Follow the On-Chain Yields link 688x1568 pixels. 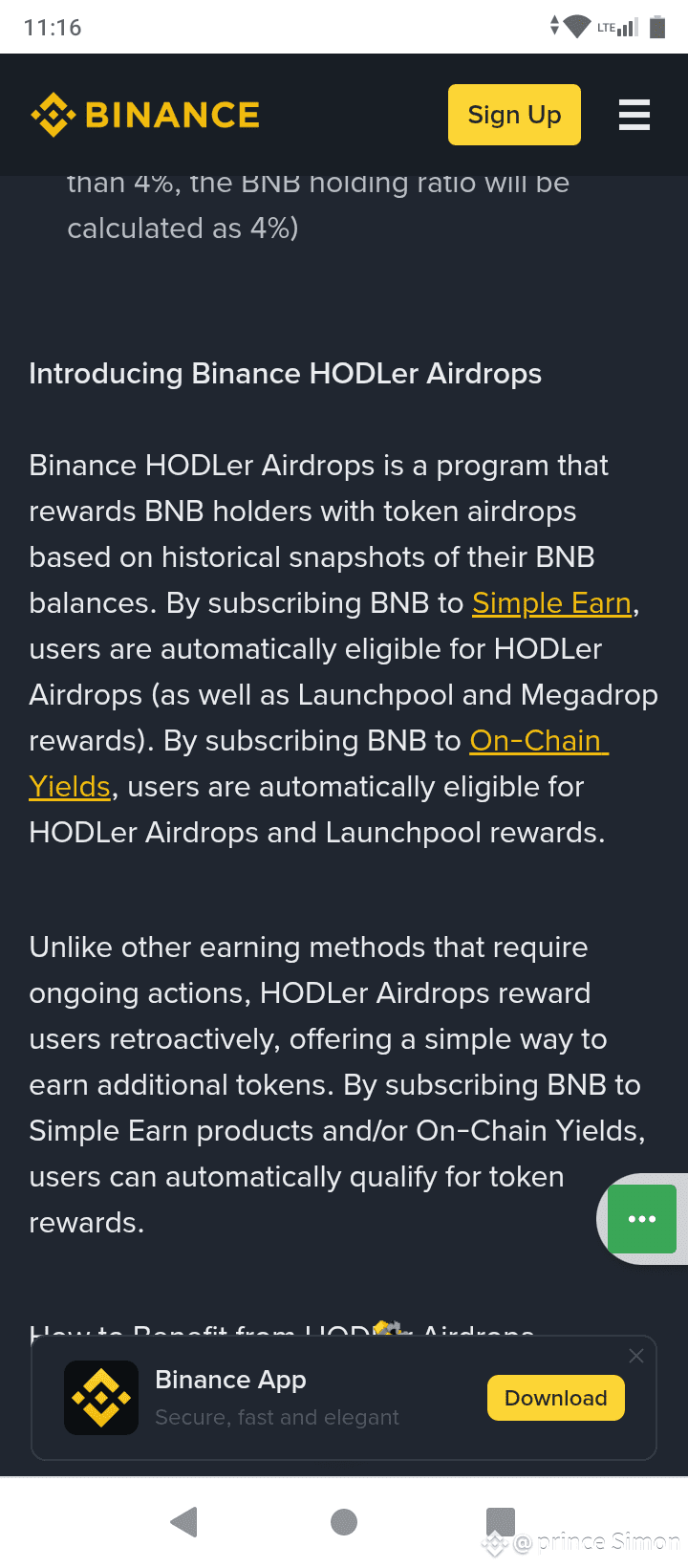(x=539, y=741)
